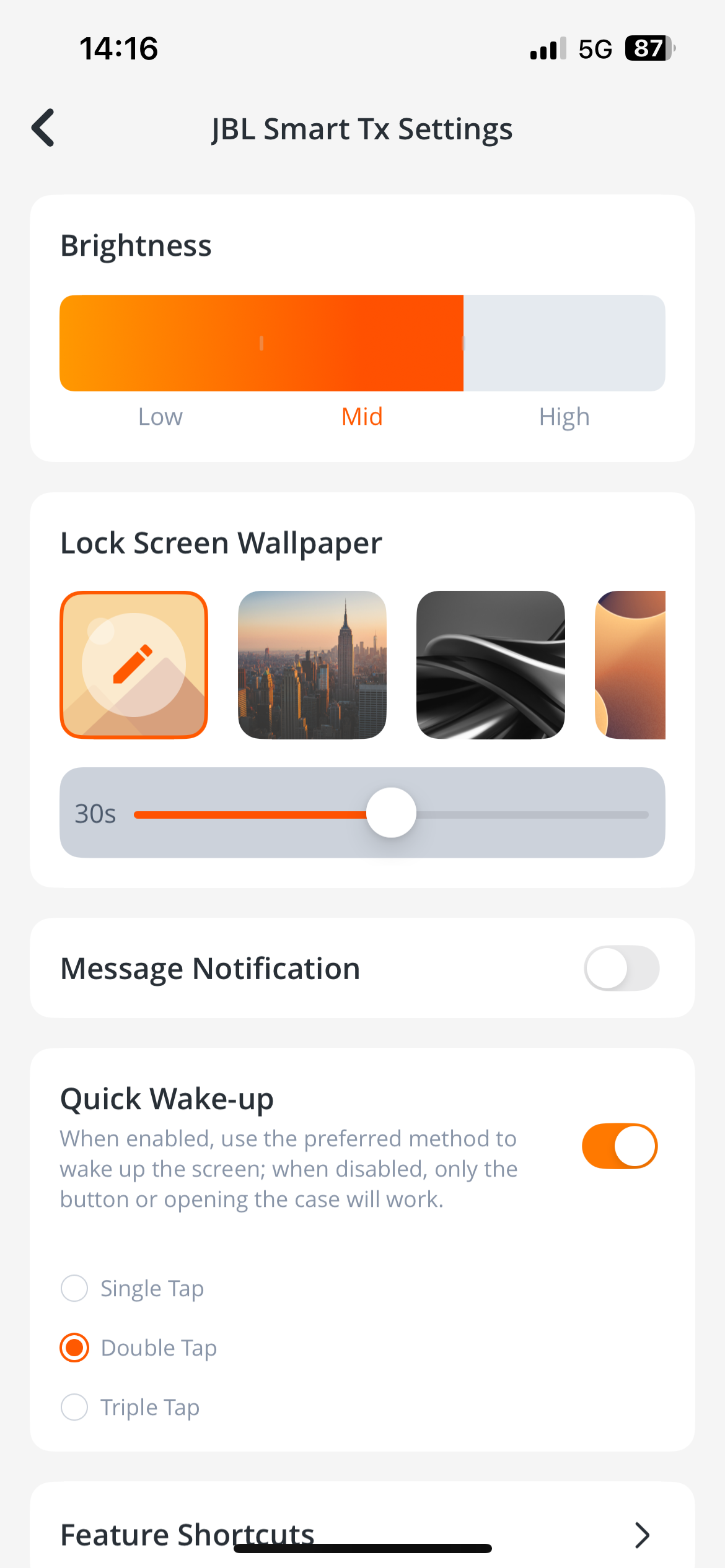Choose the black abstract waves wallpaper

click(491, 664)
